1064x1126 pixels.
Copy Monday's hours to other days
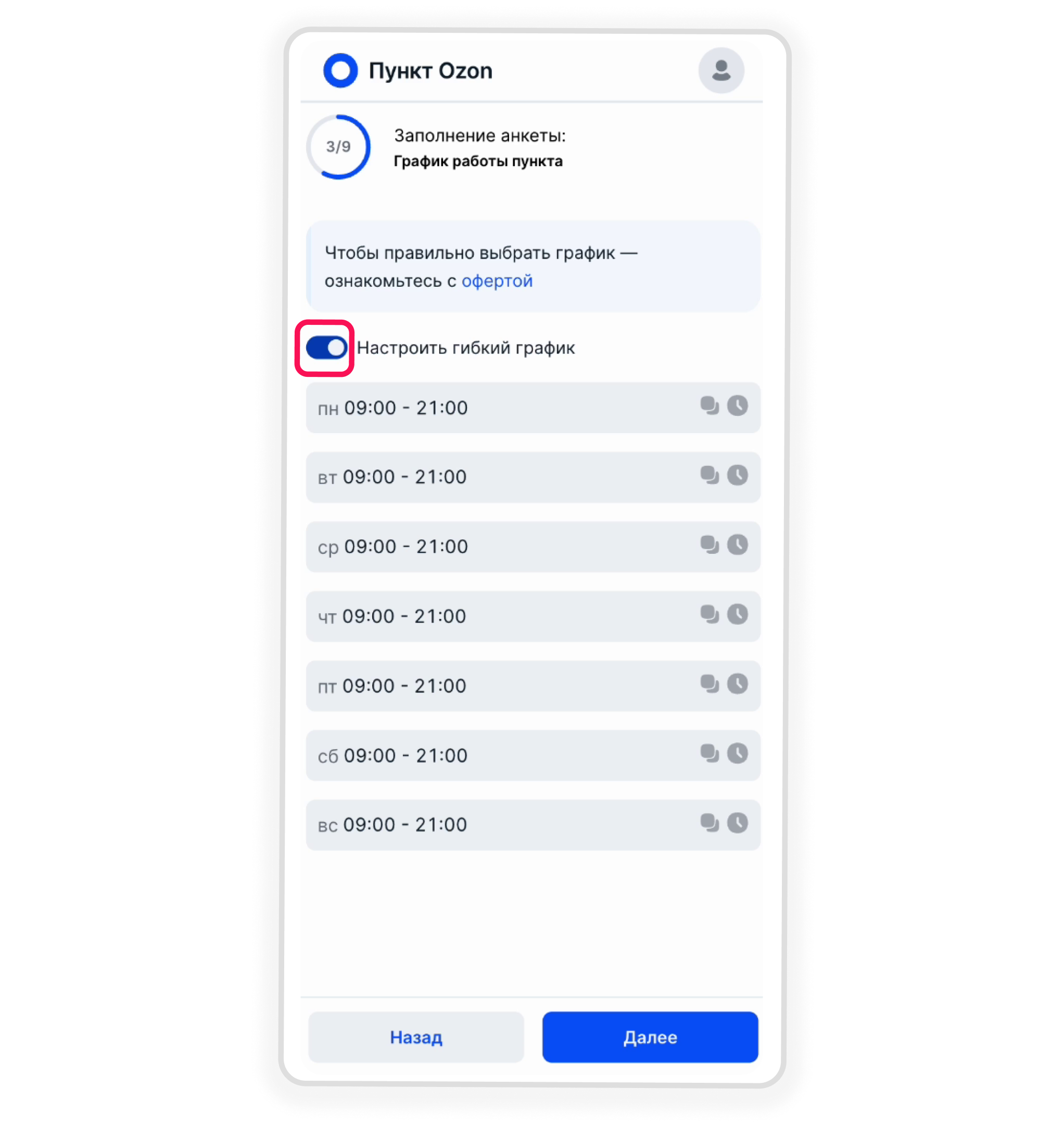(709, 406)
